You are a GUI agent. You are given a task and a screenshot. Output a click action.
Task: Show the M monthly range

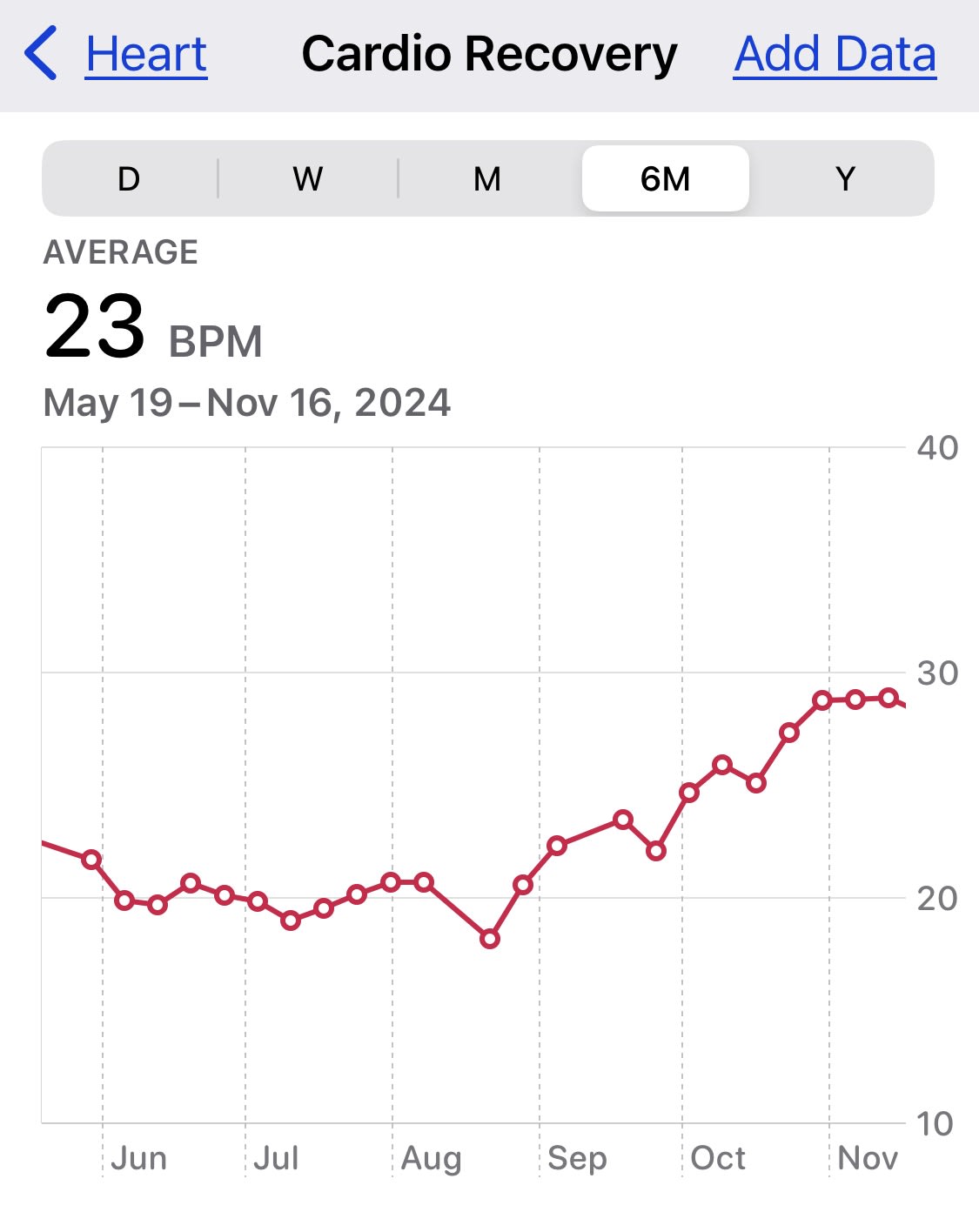coord(487,179)
